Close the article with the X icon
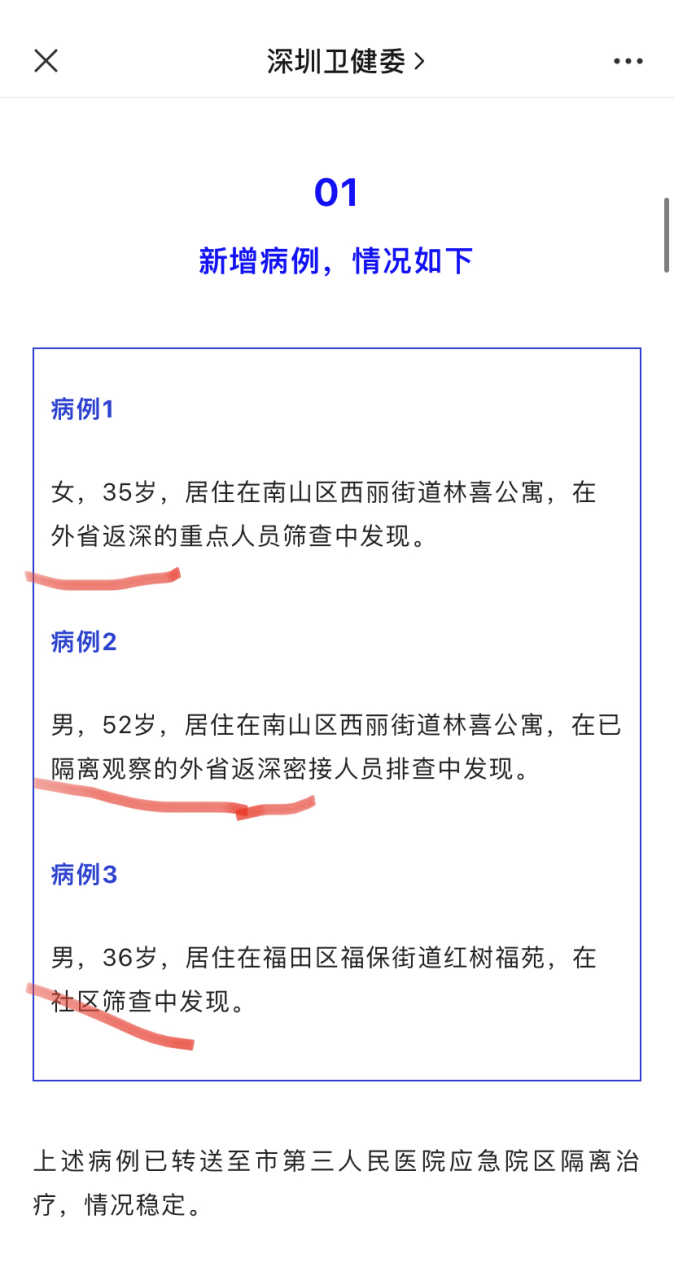 point(46,61)
